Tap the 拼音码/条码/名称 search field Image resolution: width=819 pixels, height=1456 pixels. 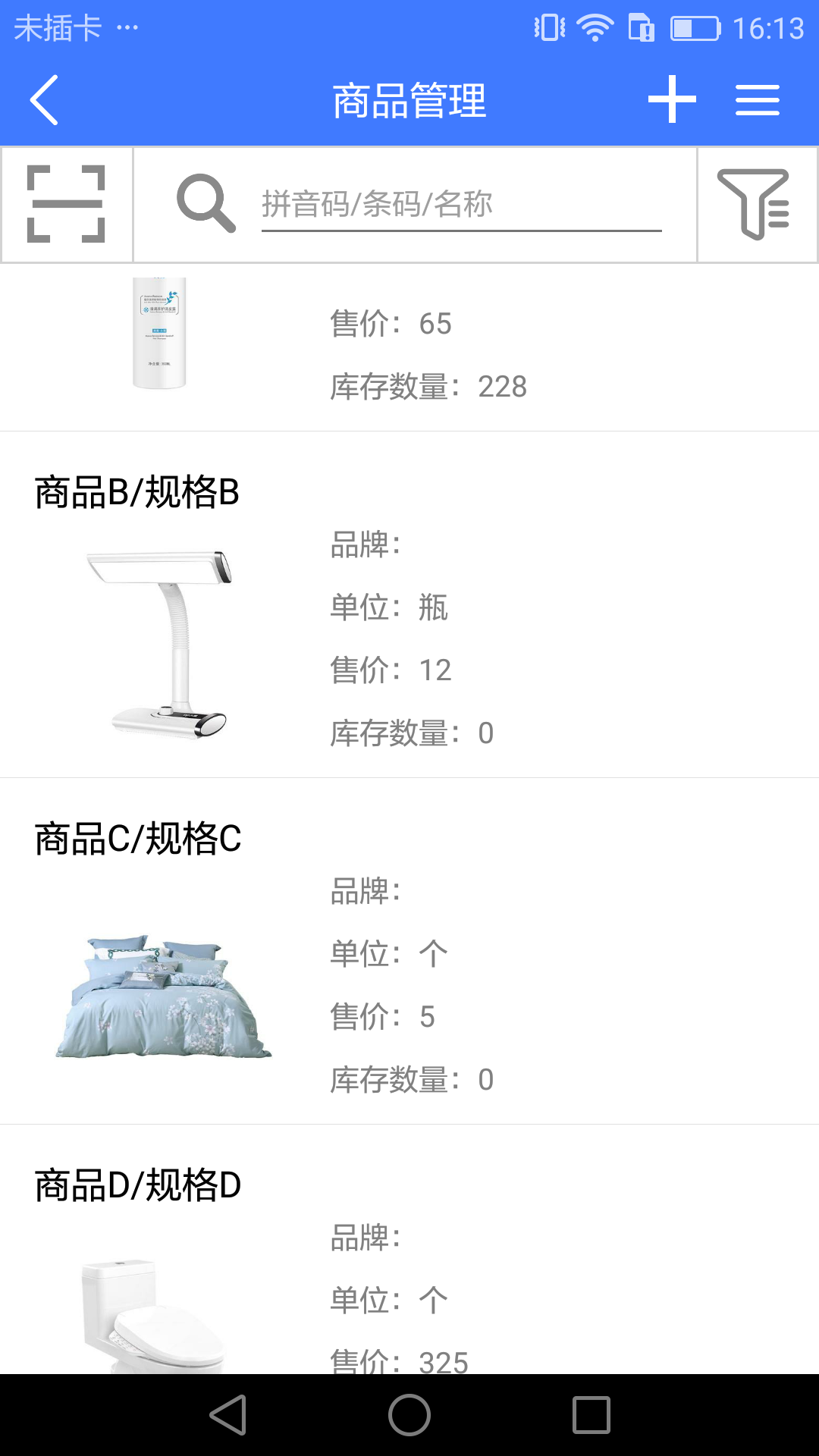[x=459, y=203]
